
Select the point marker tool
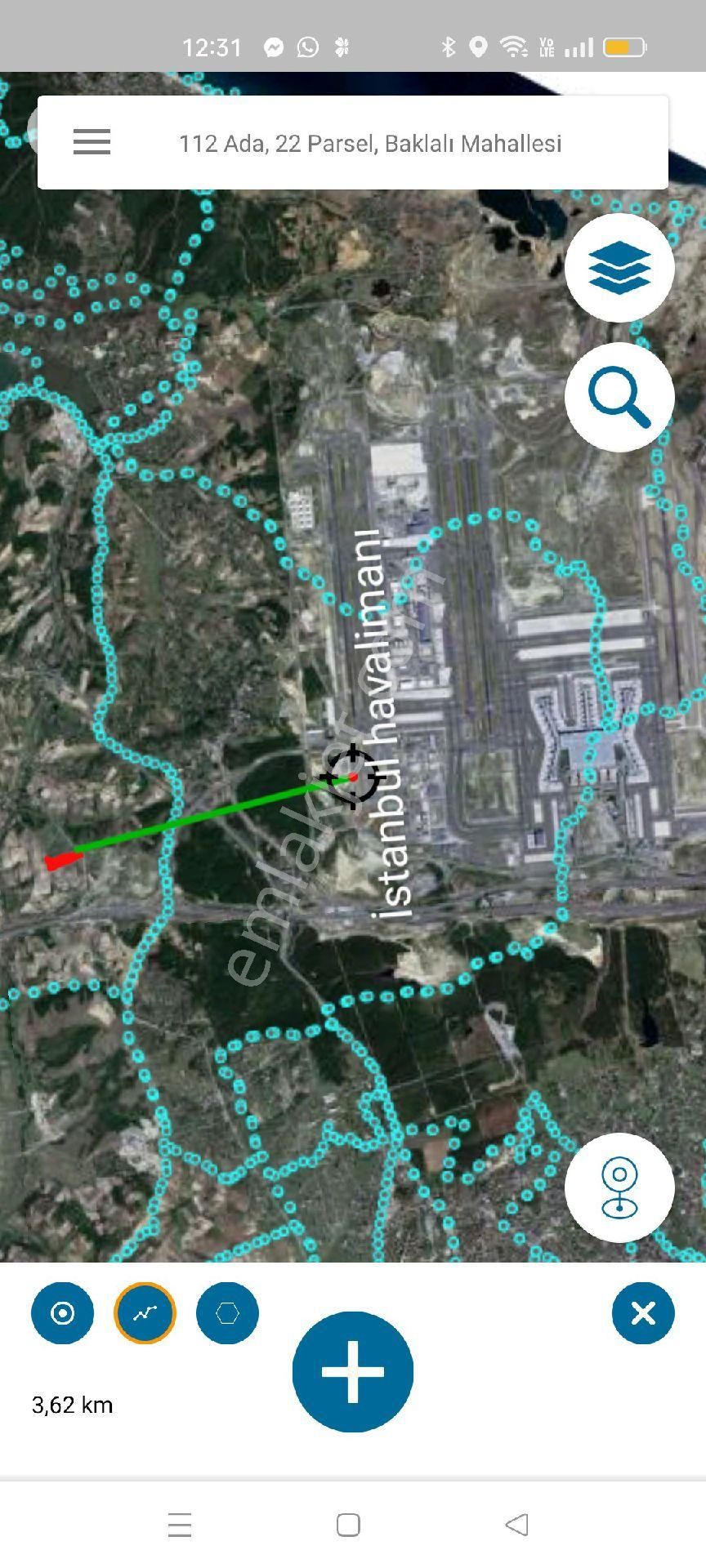coord(62,1313)
